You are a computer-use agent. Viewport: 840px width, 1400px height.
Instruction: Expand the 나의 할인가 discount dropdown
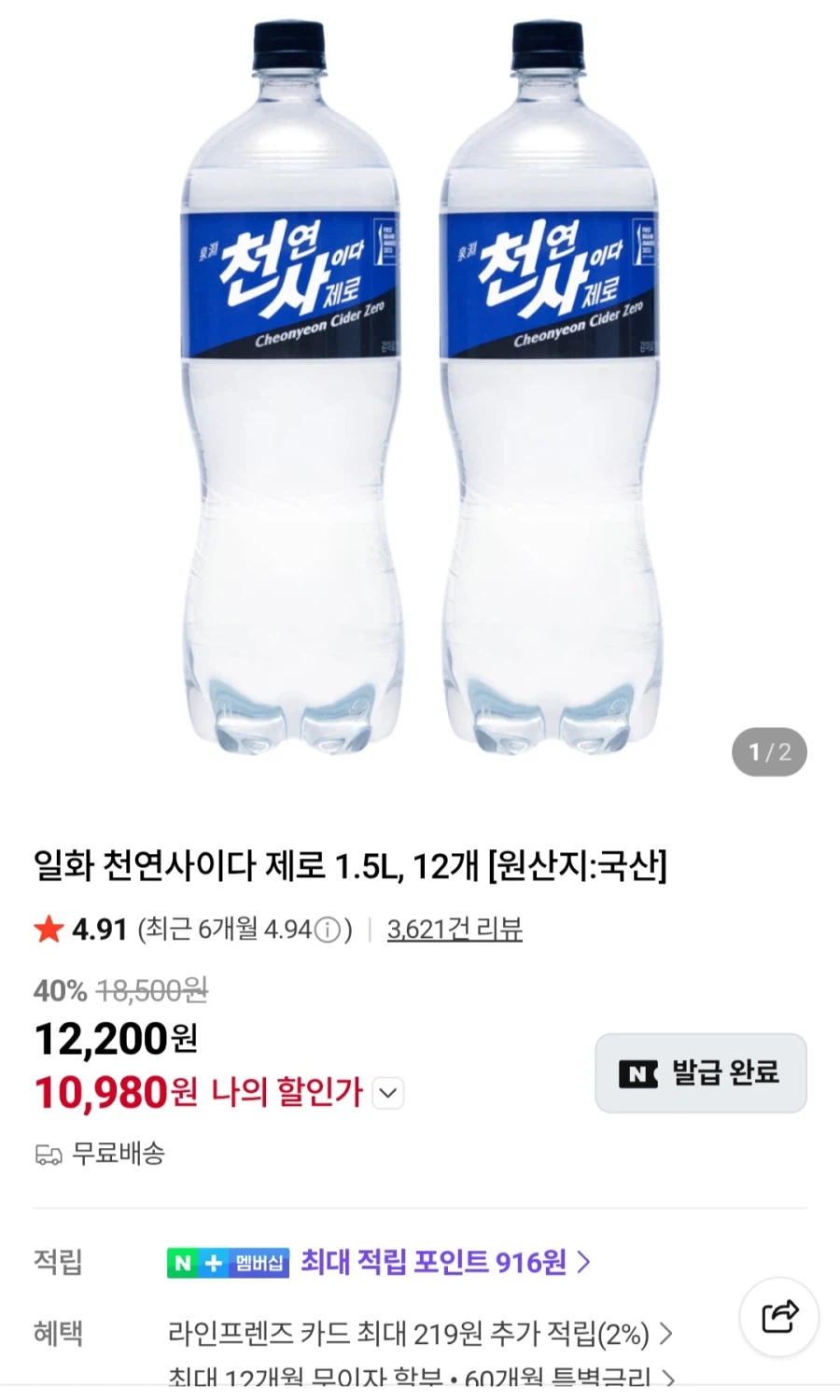pos(388,1092)
